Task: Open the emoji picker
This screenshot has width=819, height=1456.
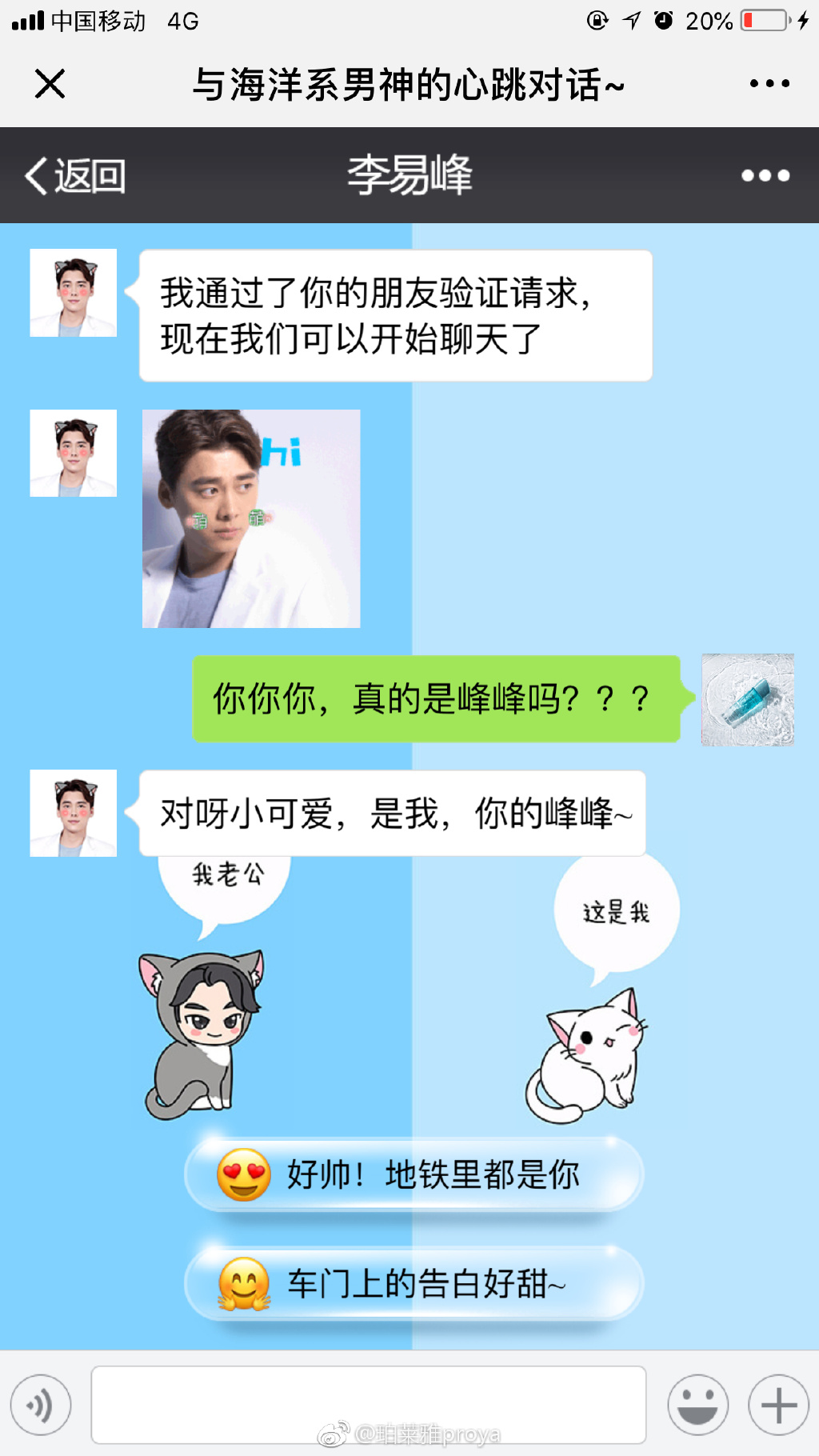Action: click(697, 1405)
